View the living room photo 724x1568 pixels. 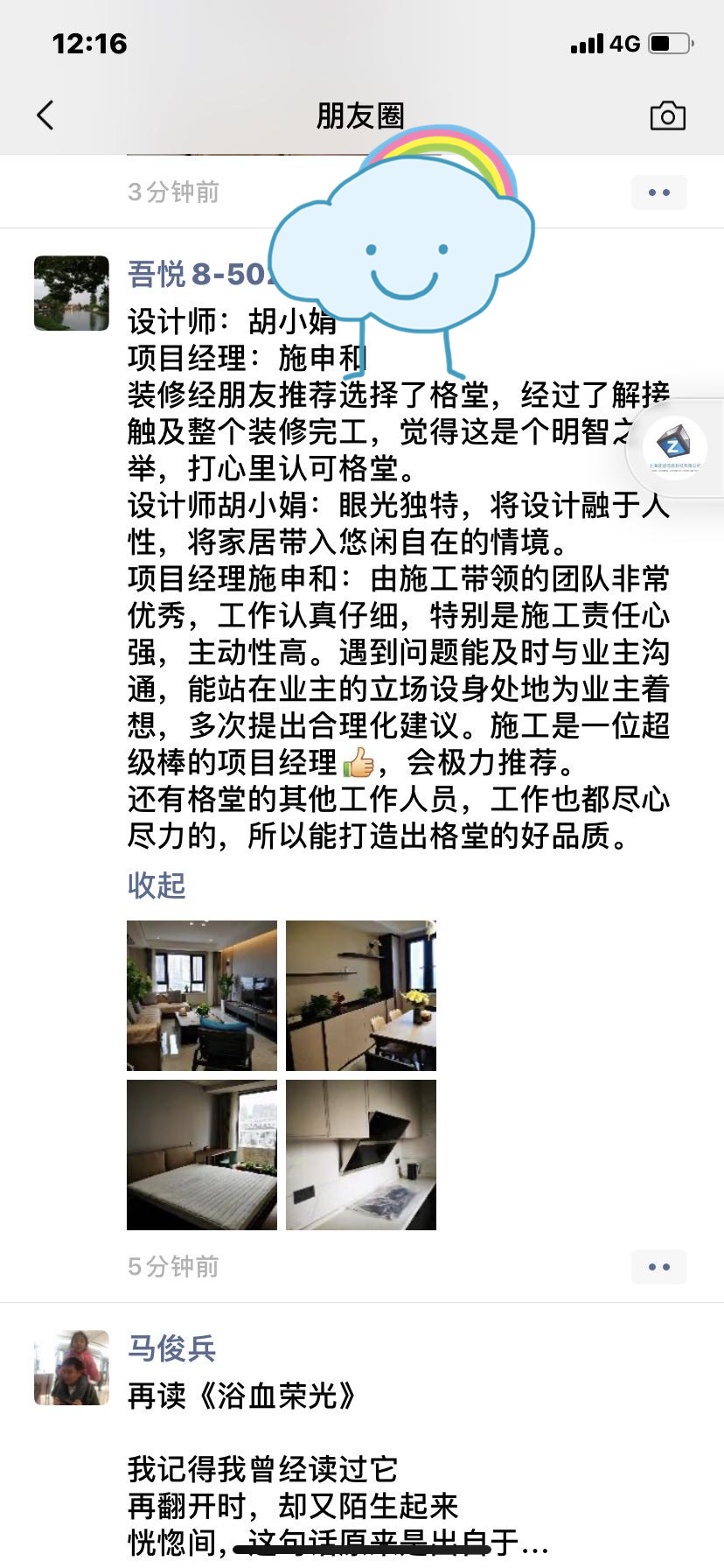point(202,996)
